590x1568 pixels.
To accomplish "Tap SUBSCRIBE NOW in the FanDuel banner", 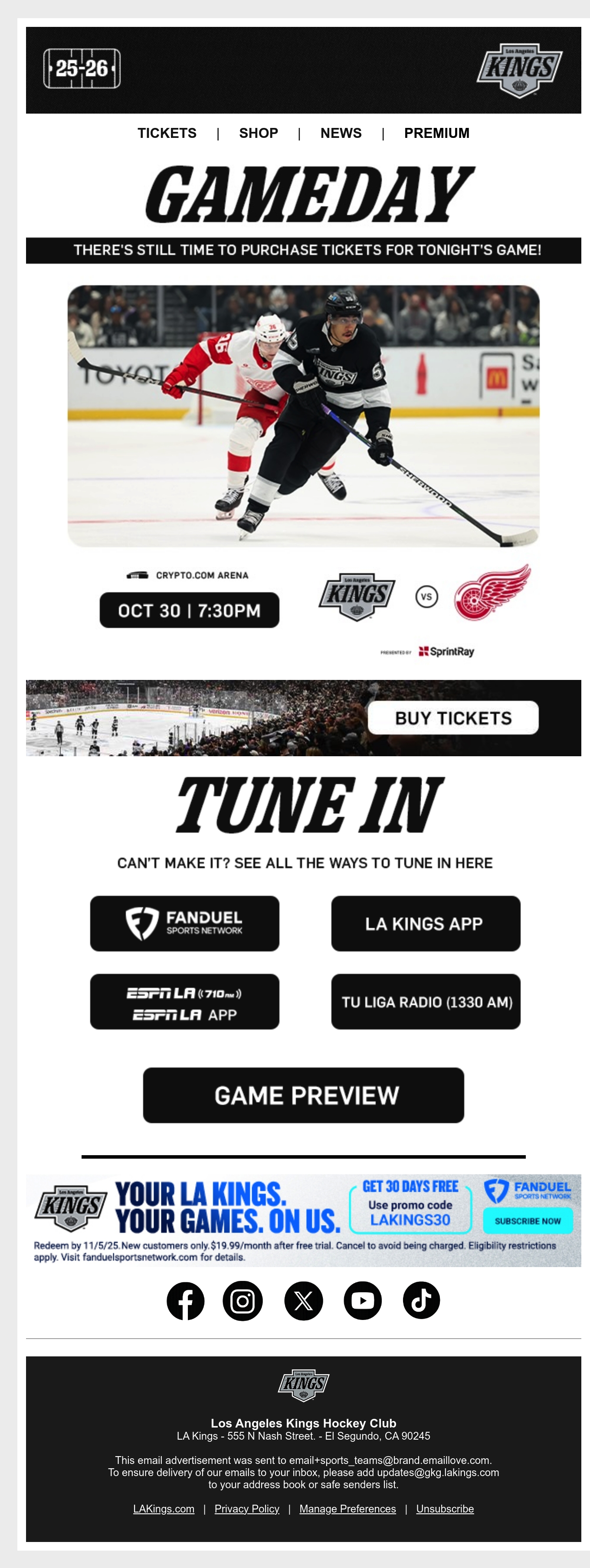I will click(x=527, y=1220).
